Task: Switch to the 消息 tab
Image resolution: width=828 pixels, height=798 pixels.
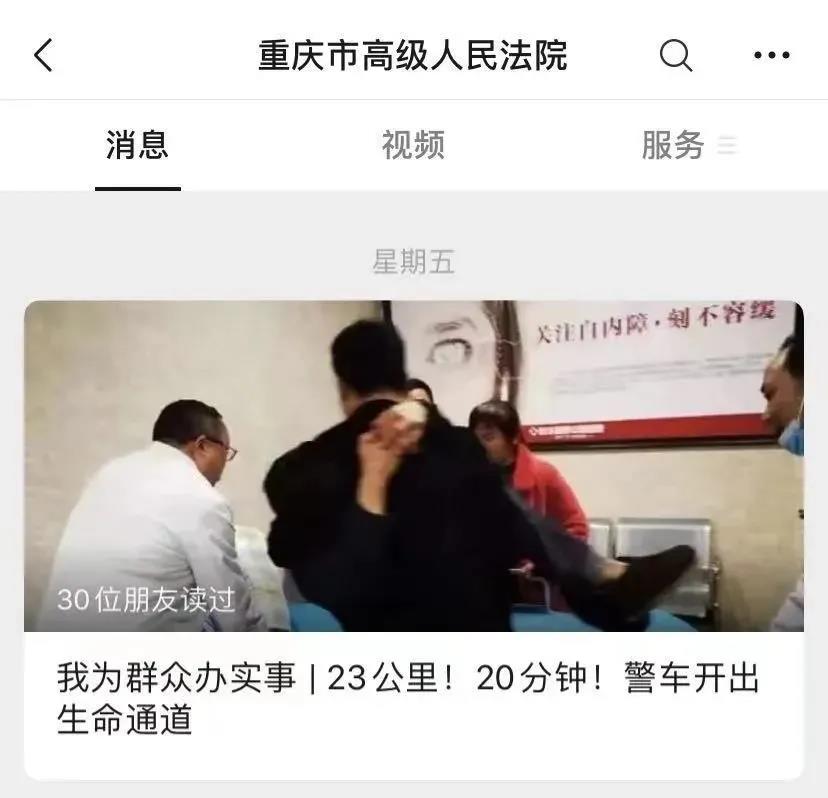Action: (x=137, y=145)
